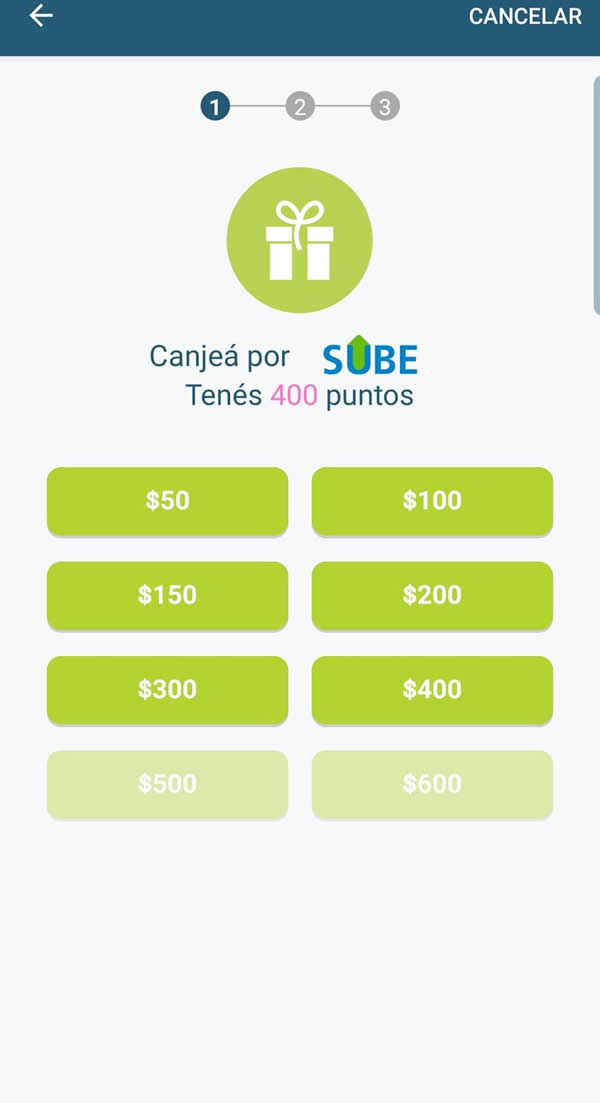Select the $50 redemption amount
Screen dimensions: 600x1103
click(x=167, y=501)
